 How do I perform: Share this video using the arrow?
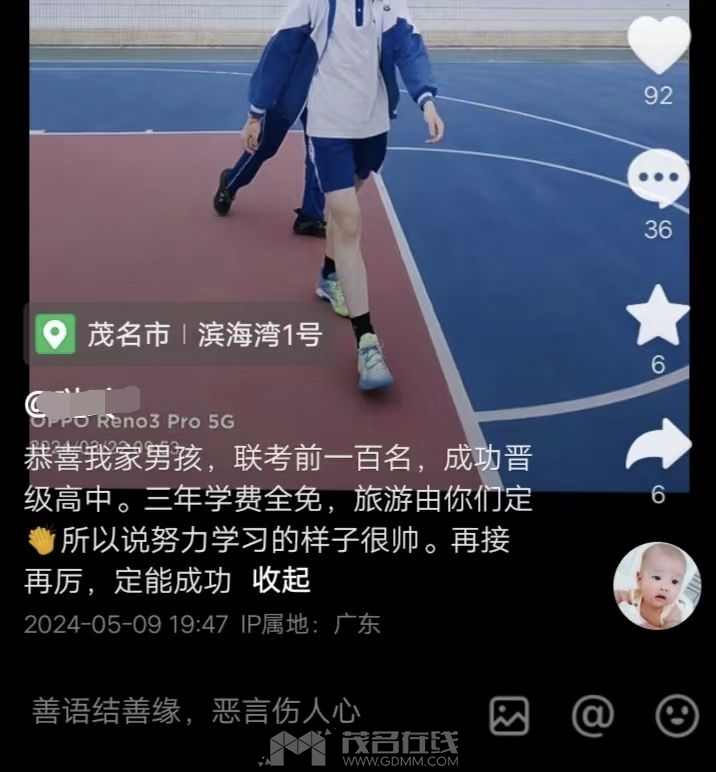tap(657, 447)
